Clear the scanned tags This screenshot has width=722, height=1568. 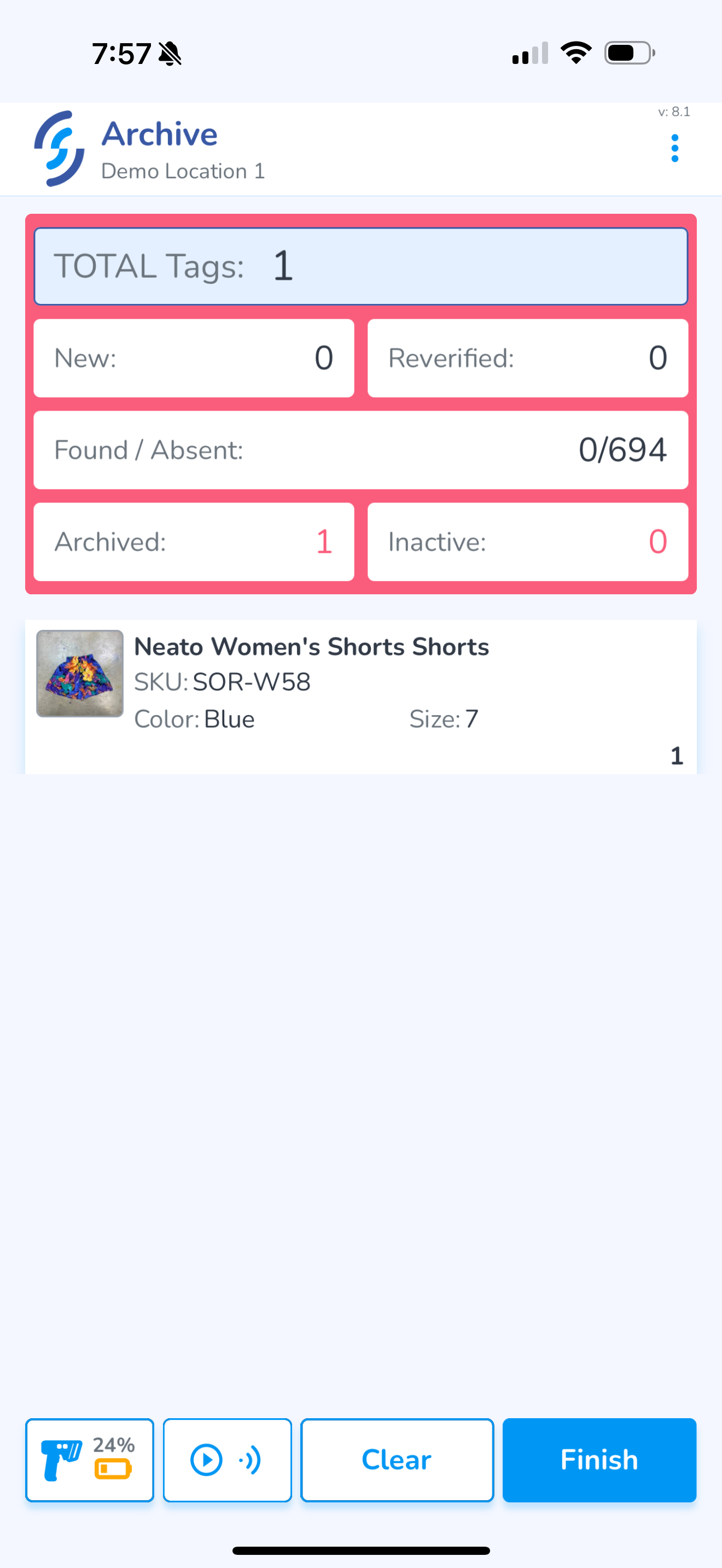[x=397, y=1460]
